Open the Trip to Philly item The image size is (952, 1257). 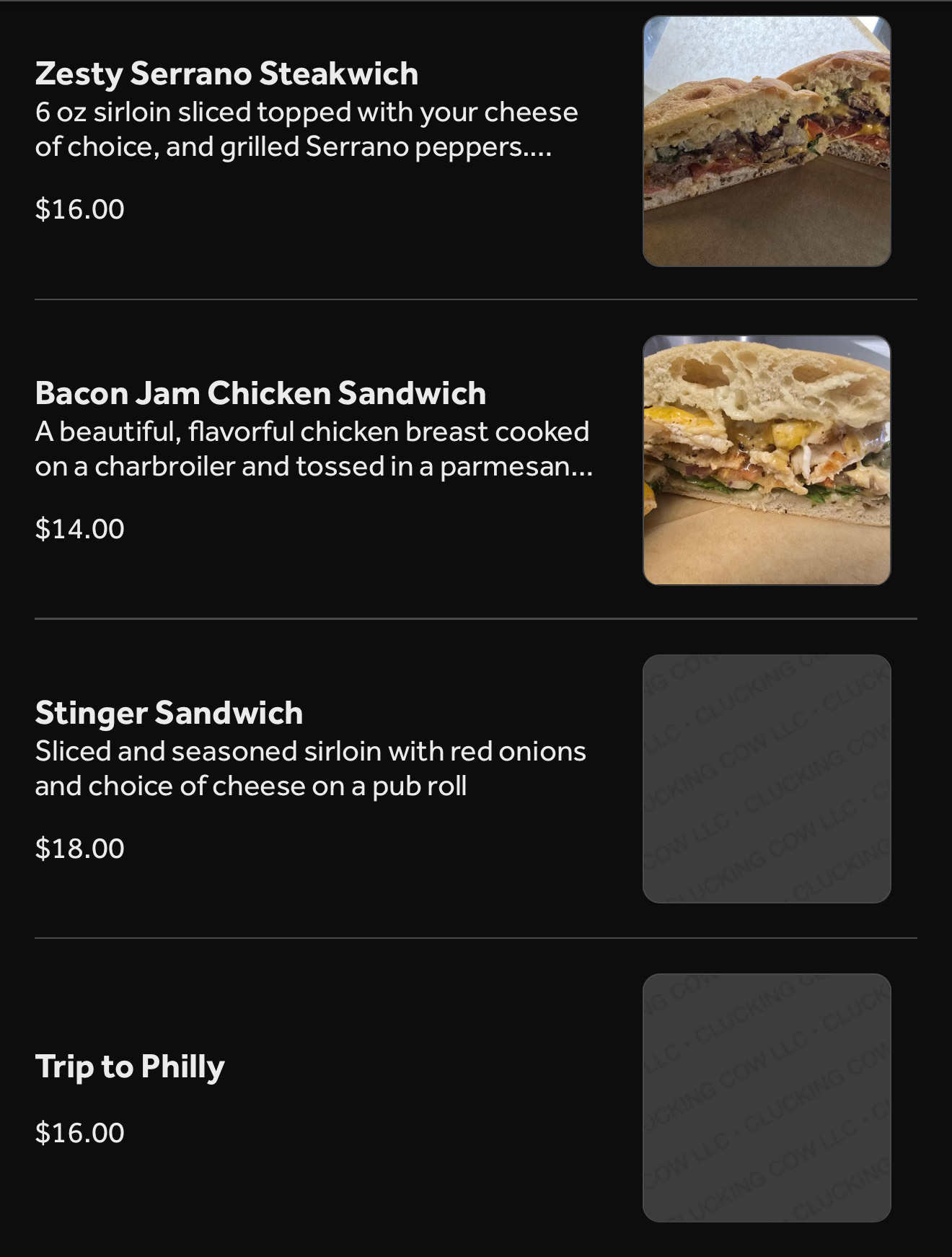pos(130,1067)
